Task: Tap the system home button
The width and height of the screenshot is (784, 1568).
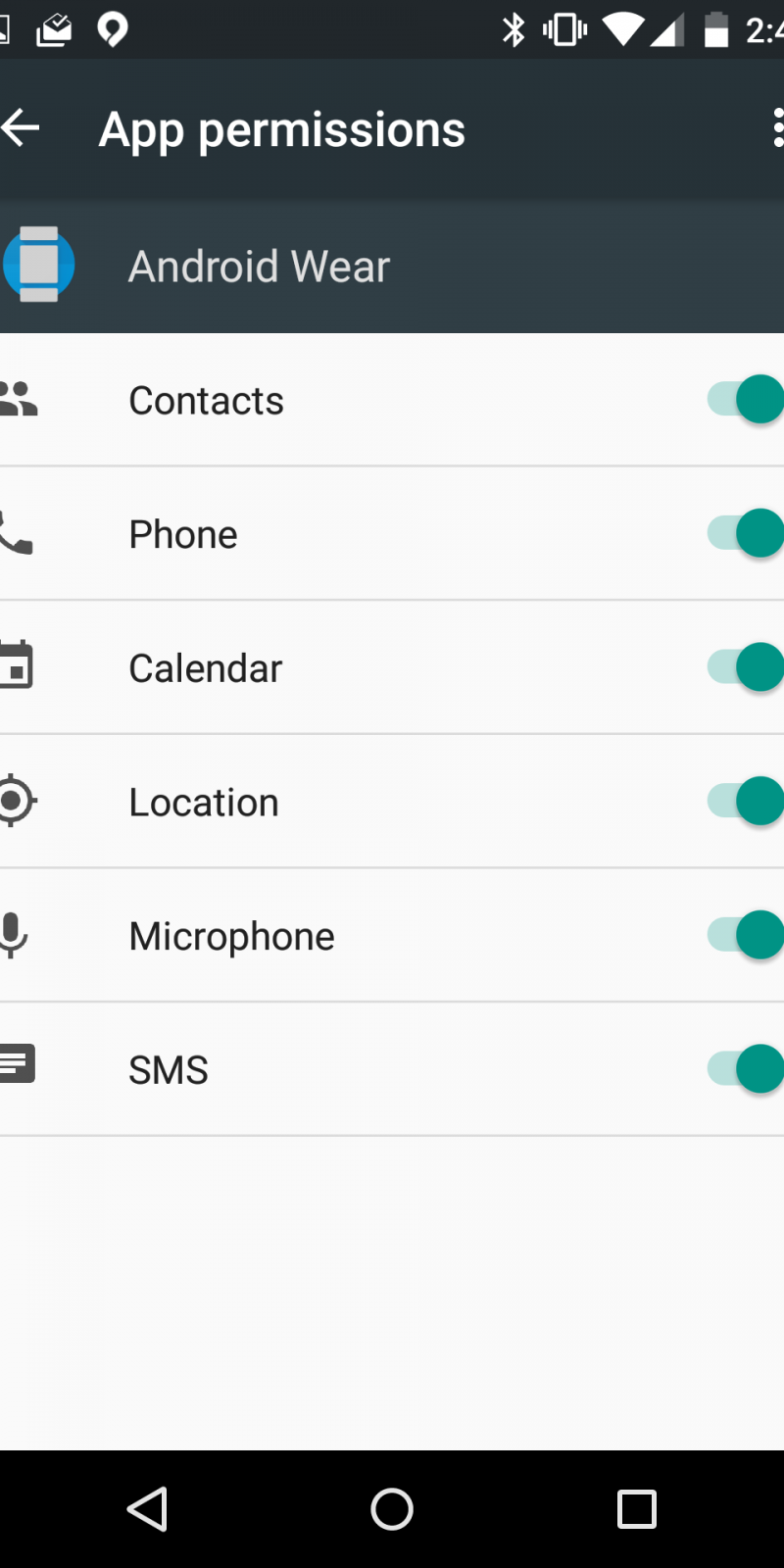Action: tap(392, 1509)
